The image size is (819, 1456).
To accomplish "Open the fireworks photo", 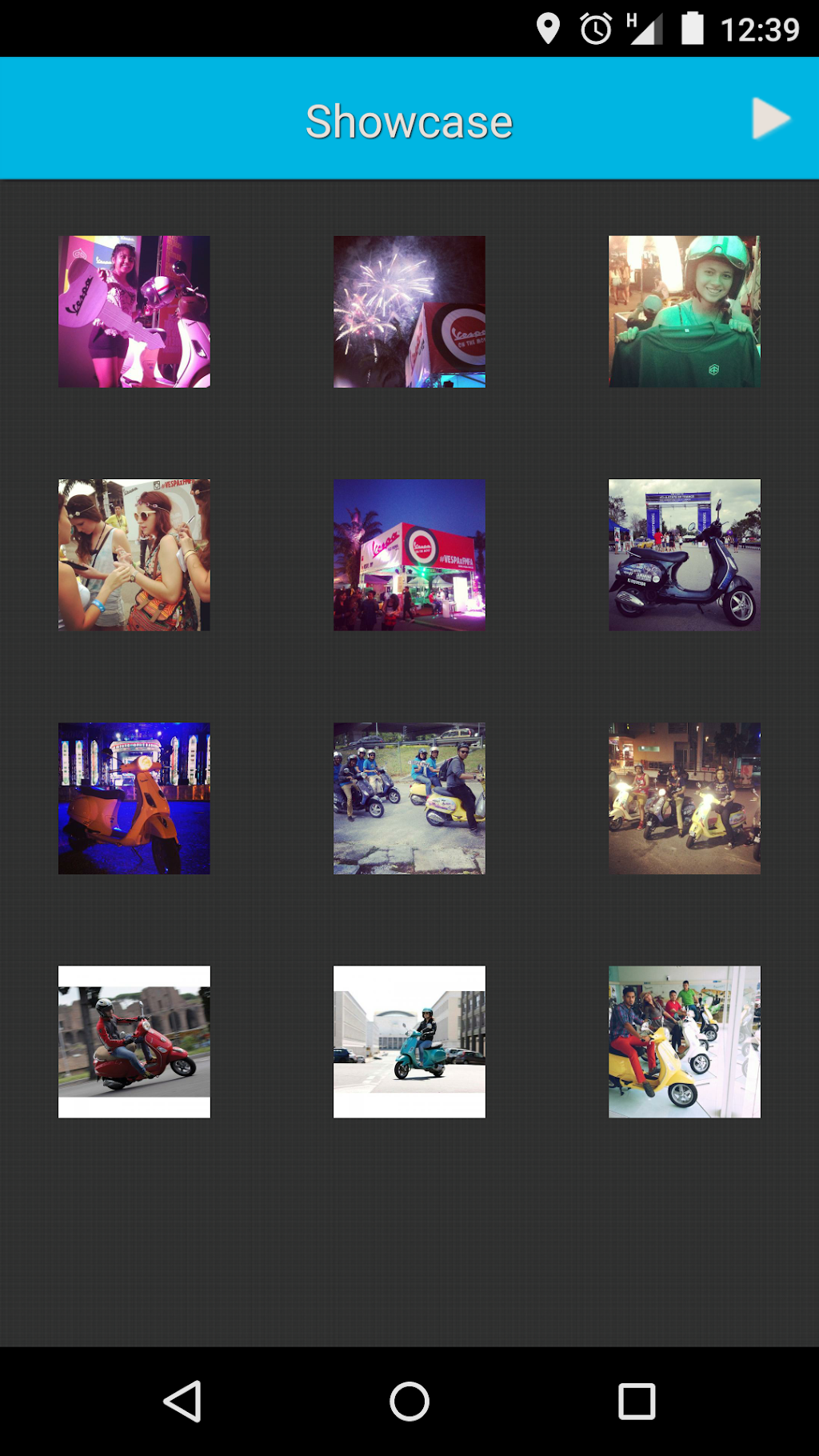I will [409, 312].
